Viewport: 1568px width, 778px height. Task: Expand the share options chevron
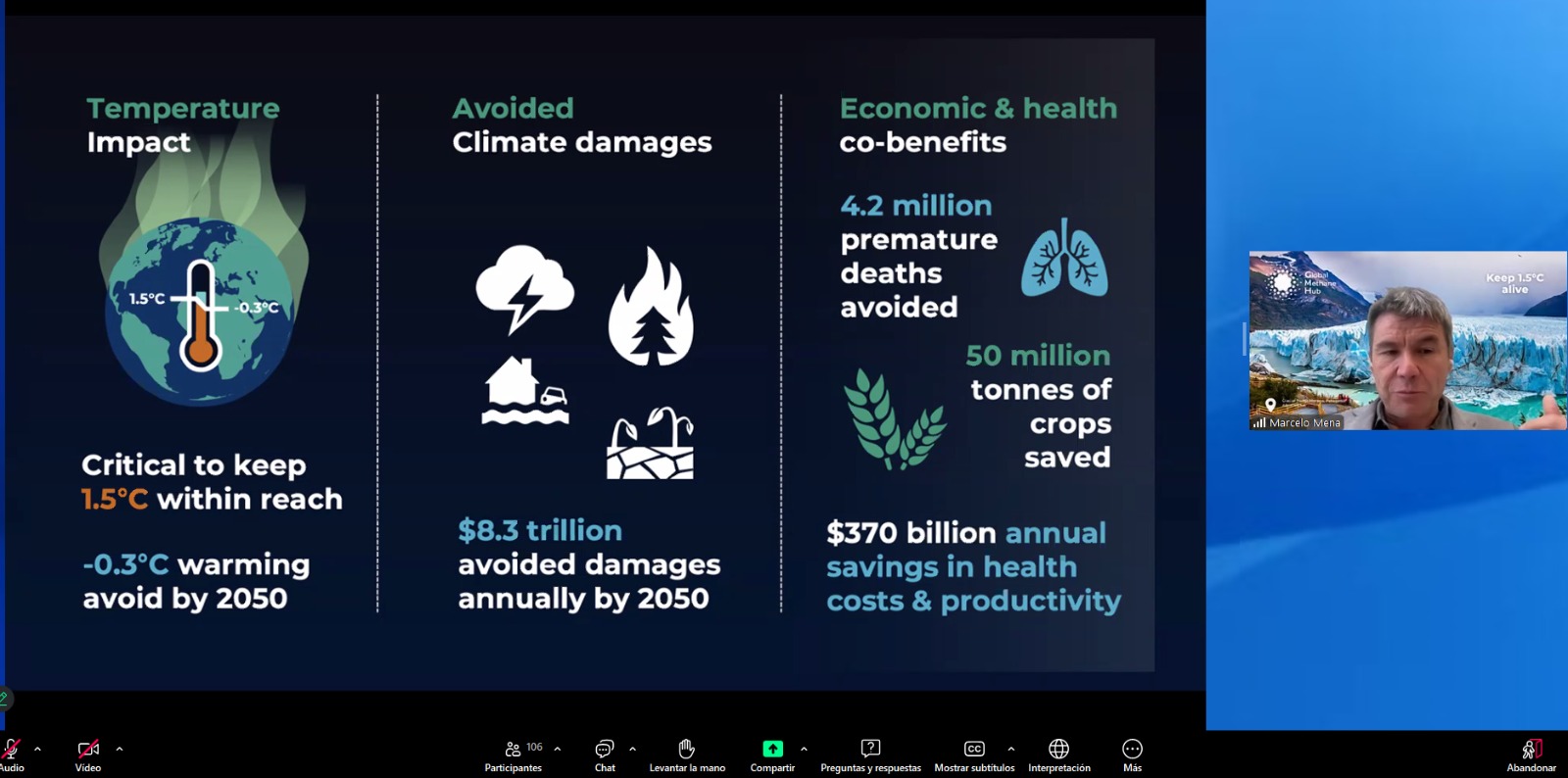point(804,749)
